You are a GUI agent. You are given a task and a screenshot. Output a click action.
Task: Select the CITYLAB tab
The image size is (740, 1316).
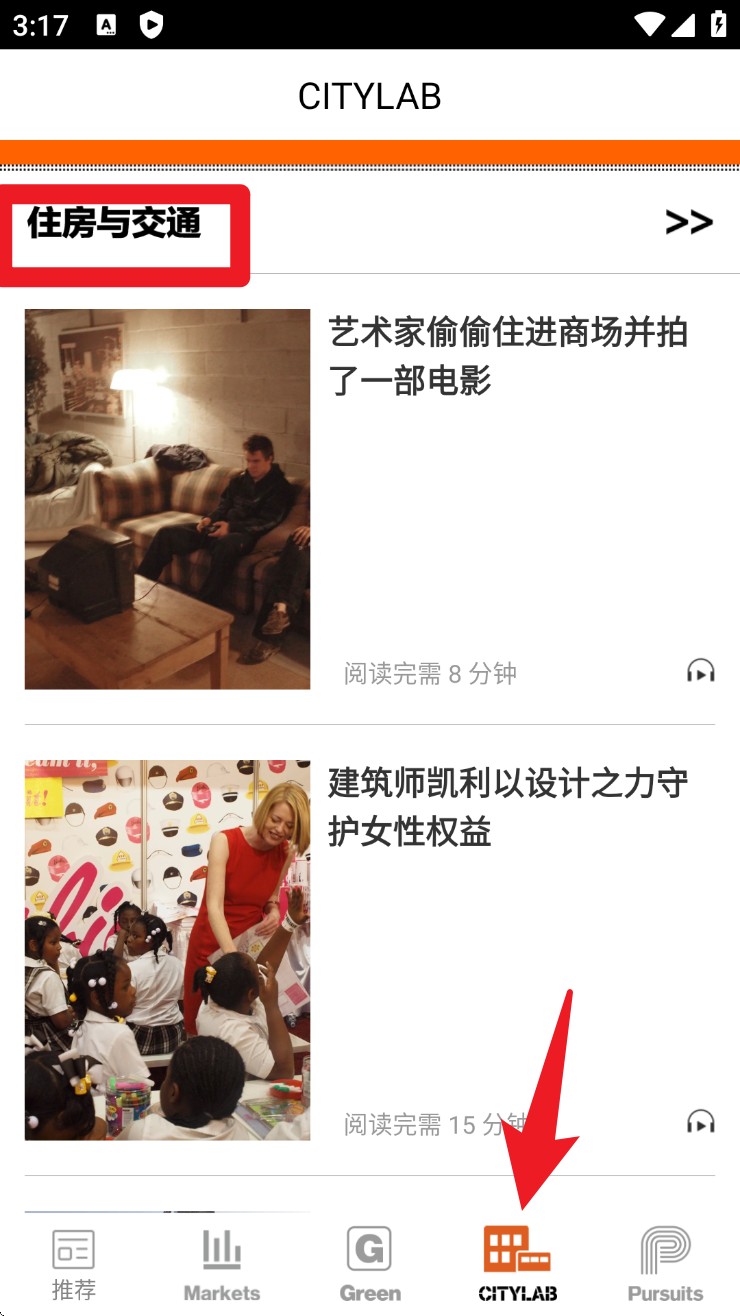[x=518, y=1264]
